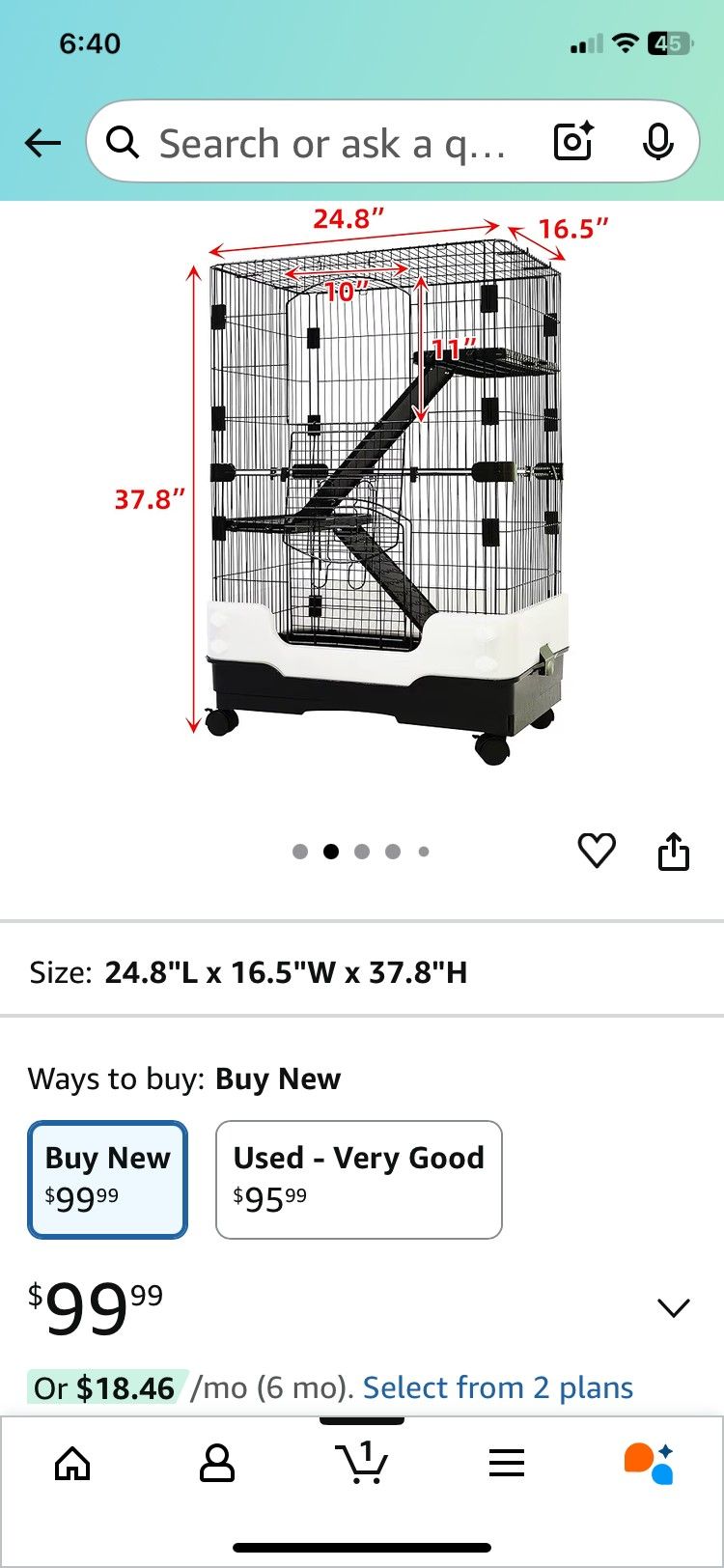Share this product
Viewport: 724px width, 1568px height.
click(673, 851)
